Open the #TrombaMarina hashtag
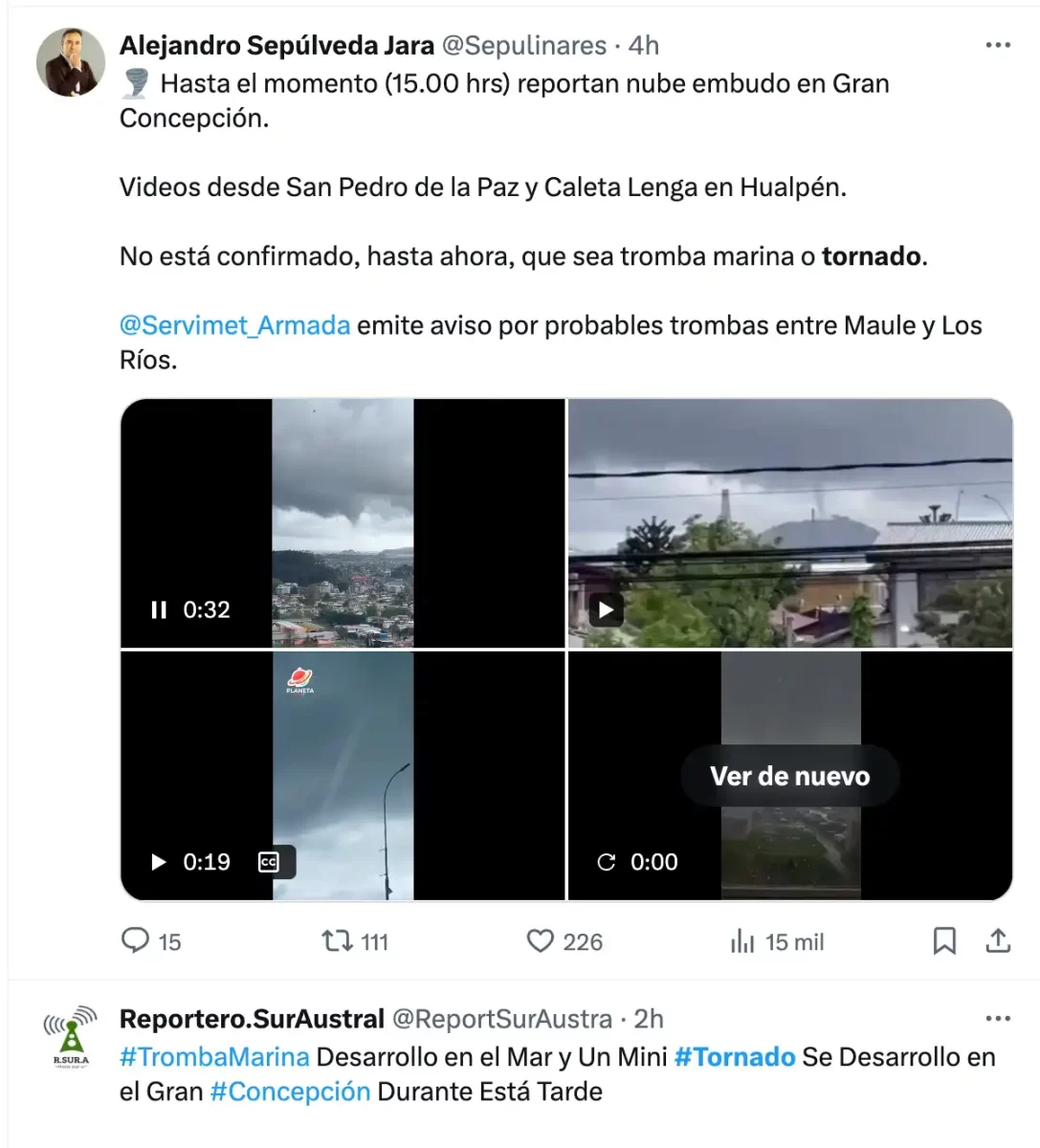This screenshot has height=1148, width=1040. coord(214,1057)
